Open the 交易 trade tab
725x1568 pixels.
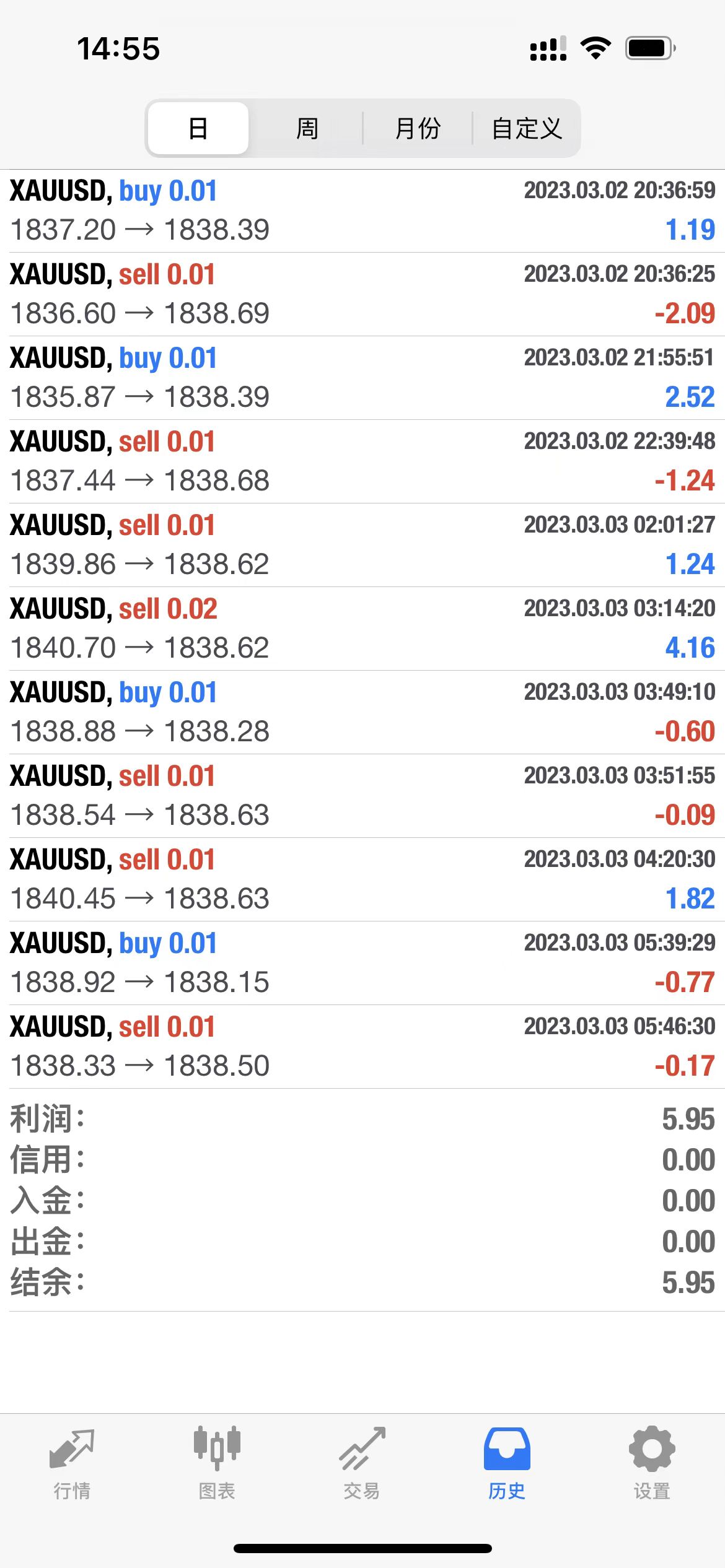click(362, 1463)
